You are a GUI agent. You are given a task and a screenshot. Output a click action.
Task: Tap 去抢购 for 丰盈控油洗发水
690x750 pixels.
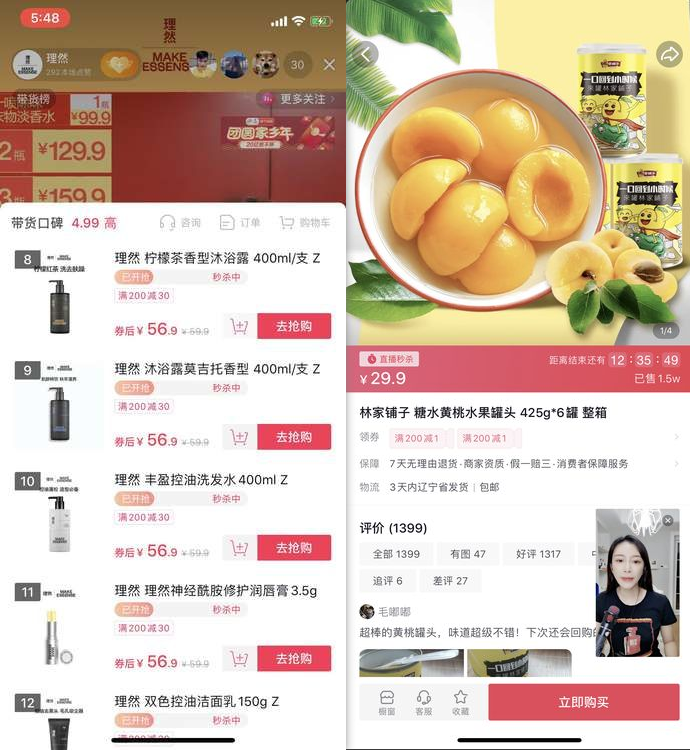pyautogui.click(x=294, y=548)
